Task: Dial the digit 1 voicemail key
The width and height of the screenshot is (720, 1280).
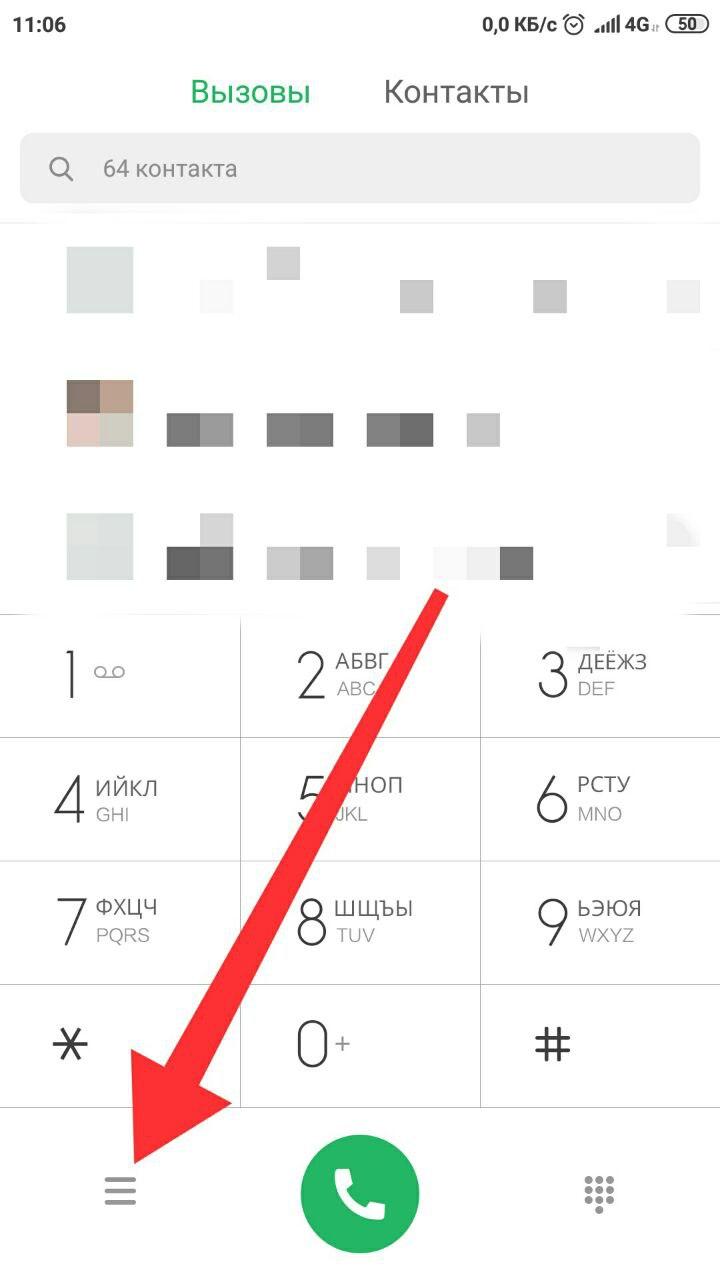Action: point(120,676)
